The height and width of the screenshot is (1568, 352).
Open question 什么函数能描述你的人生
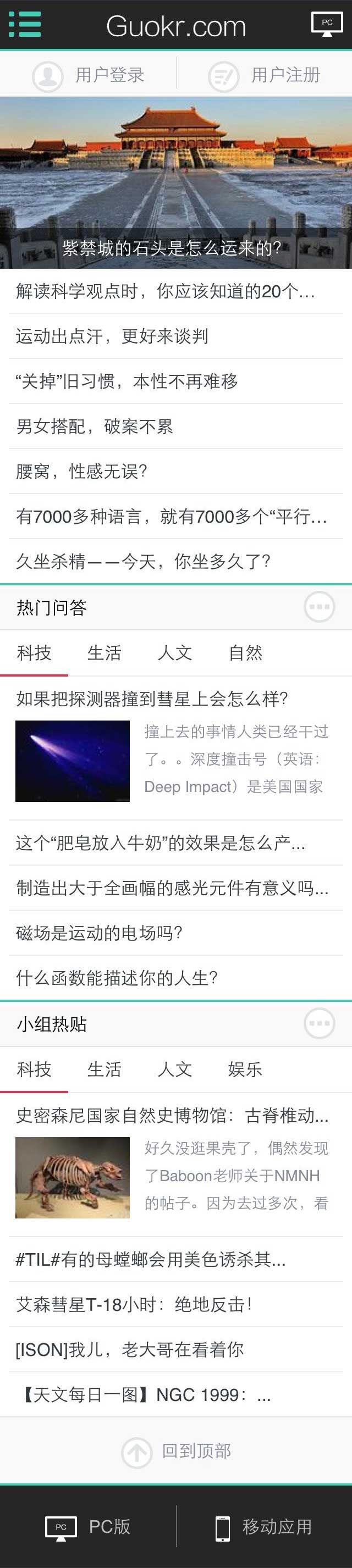tap(117, 978)
